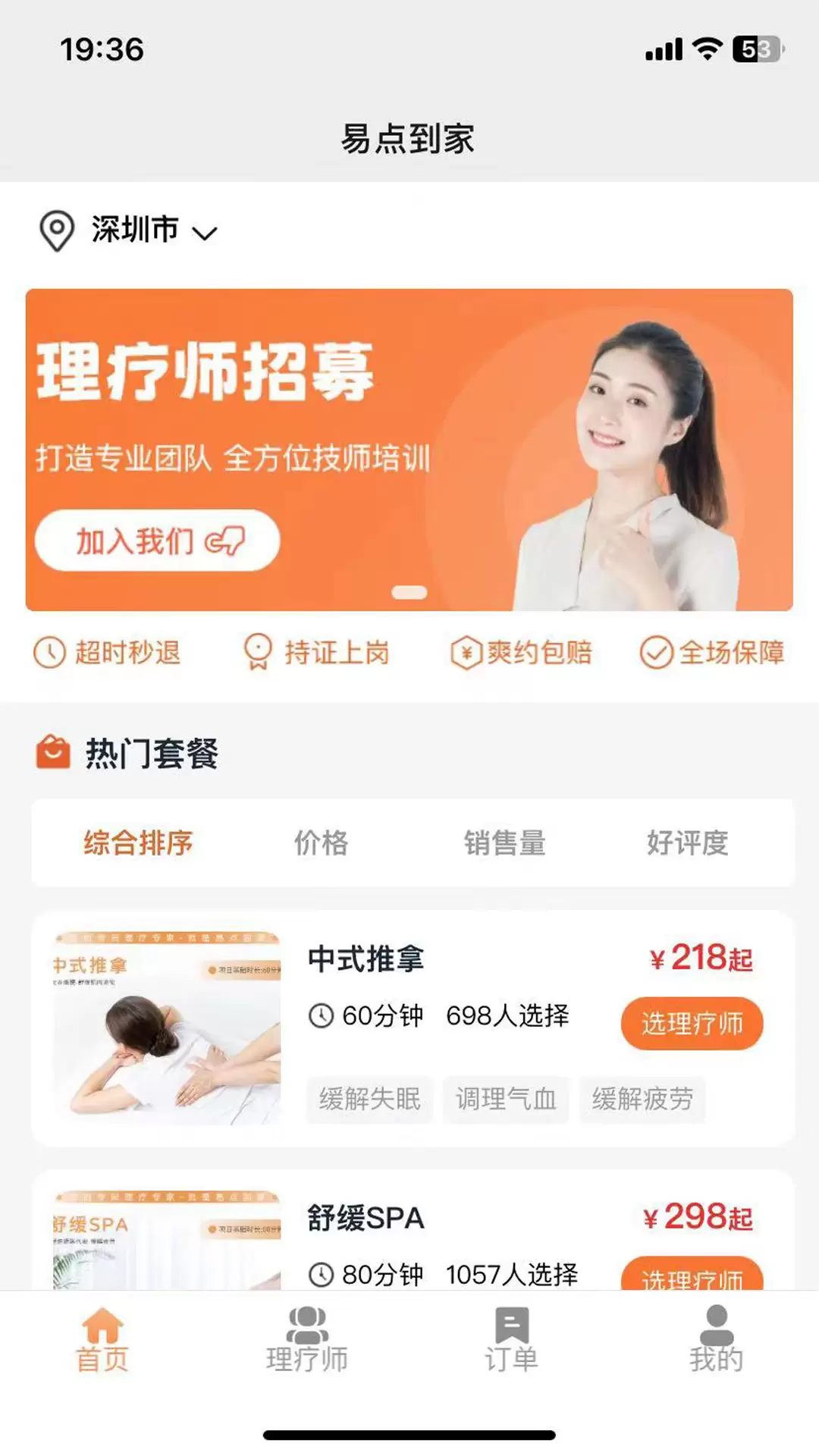Sort packages by 价格
This screenshot has height=1456, width=819.
[321, 843]
